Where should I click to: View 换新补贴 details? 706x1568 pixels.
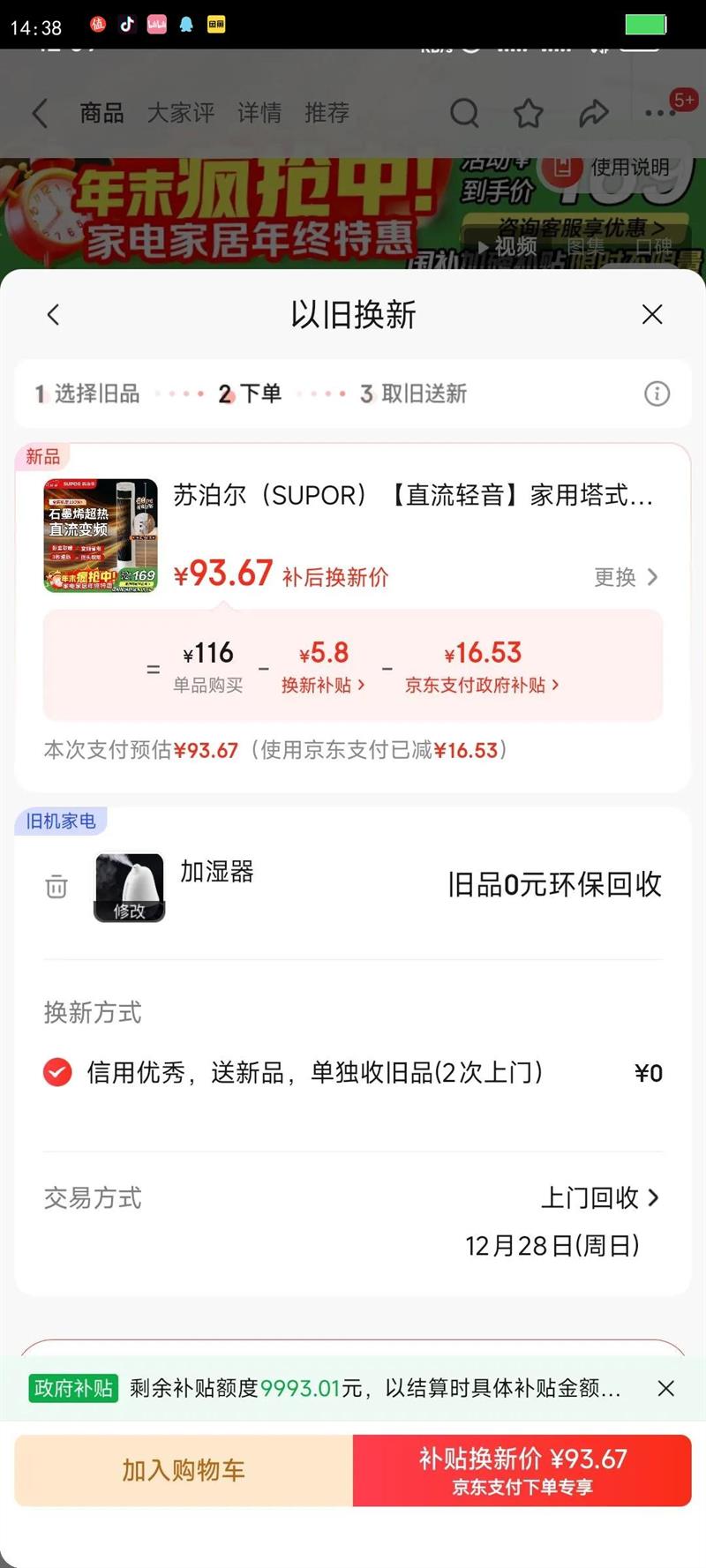point(323,685)
